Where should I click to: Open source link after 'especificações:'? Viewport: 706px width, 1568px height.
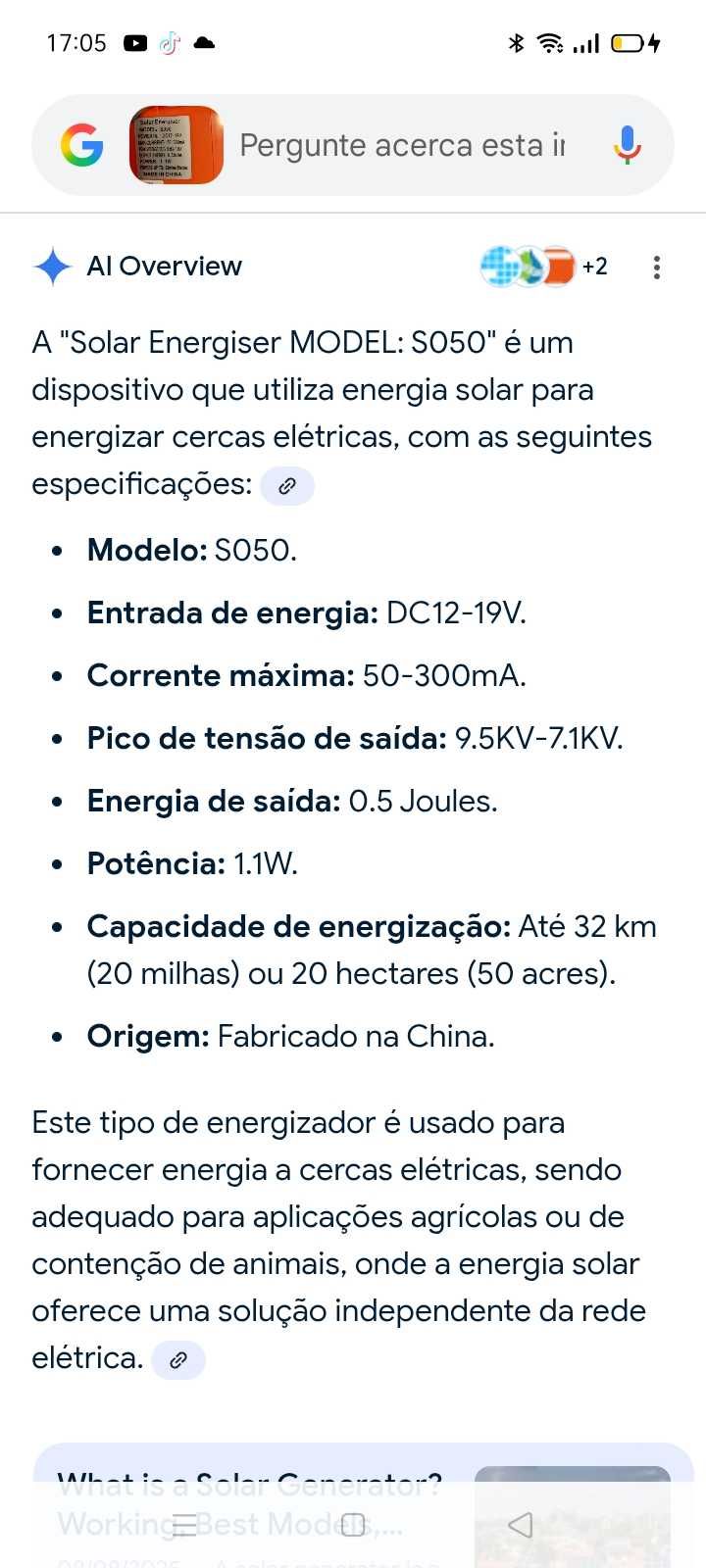(x=287, y=486)
